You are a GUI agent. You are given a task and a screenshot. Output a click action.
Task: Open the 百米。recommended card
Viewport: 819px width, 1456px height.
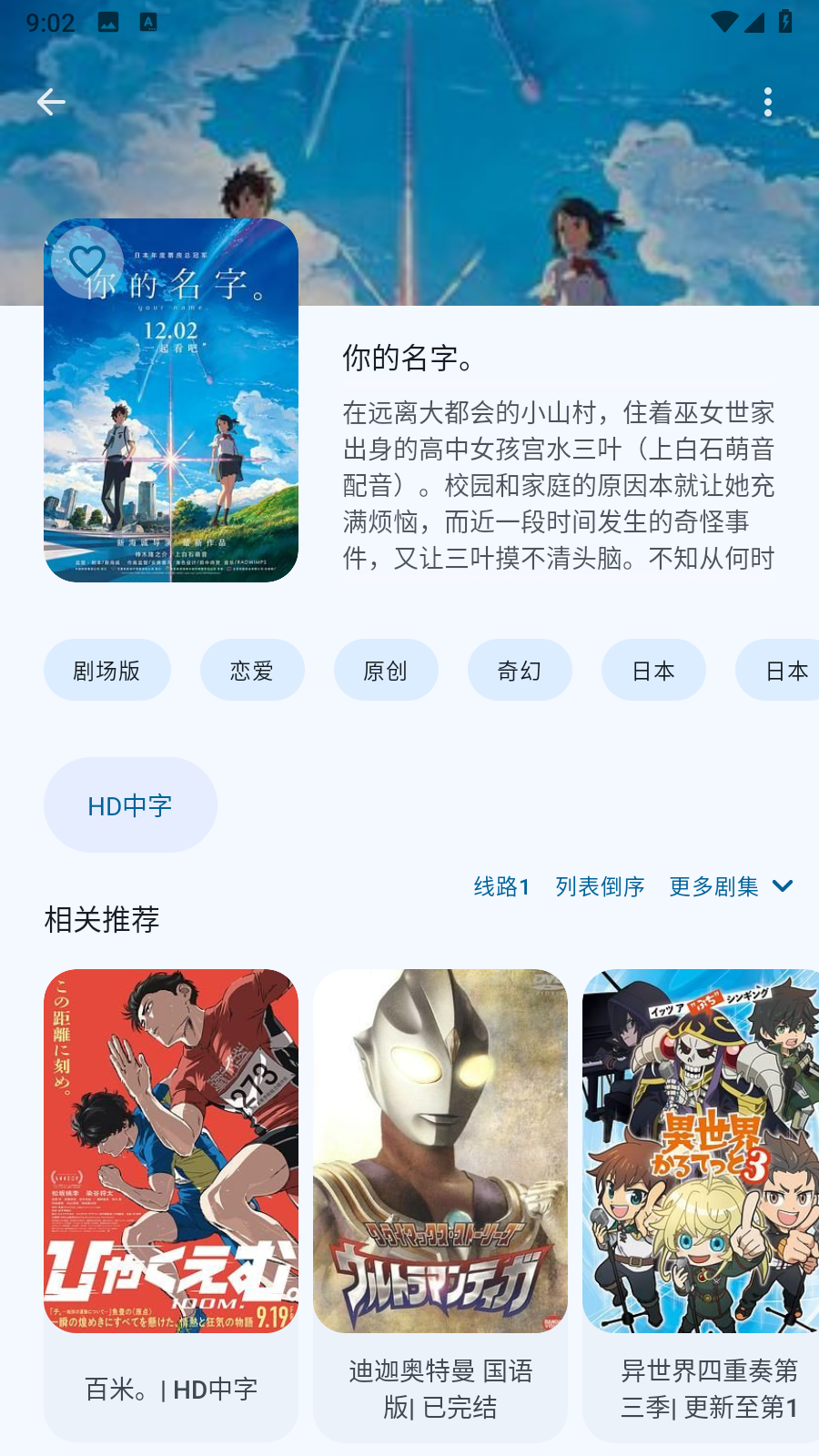[x=171, y=1201]
